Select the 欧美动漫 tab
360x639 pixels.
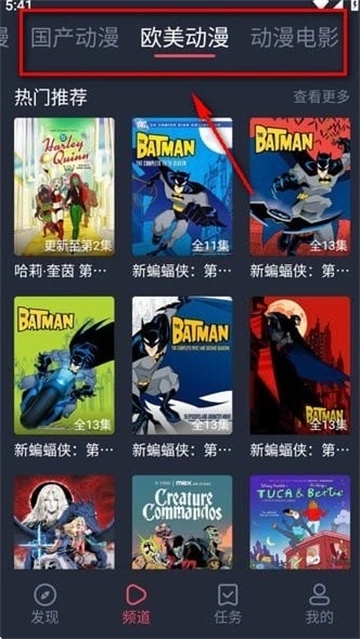pyautogui.click(x=185, y=38)
